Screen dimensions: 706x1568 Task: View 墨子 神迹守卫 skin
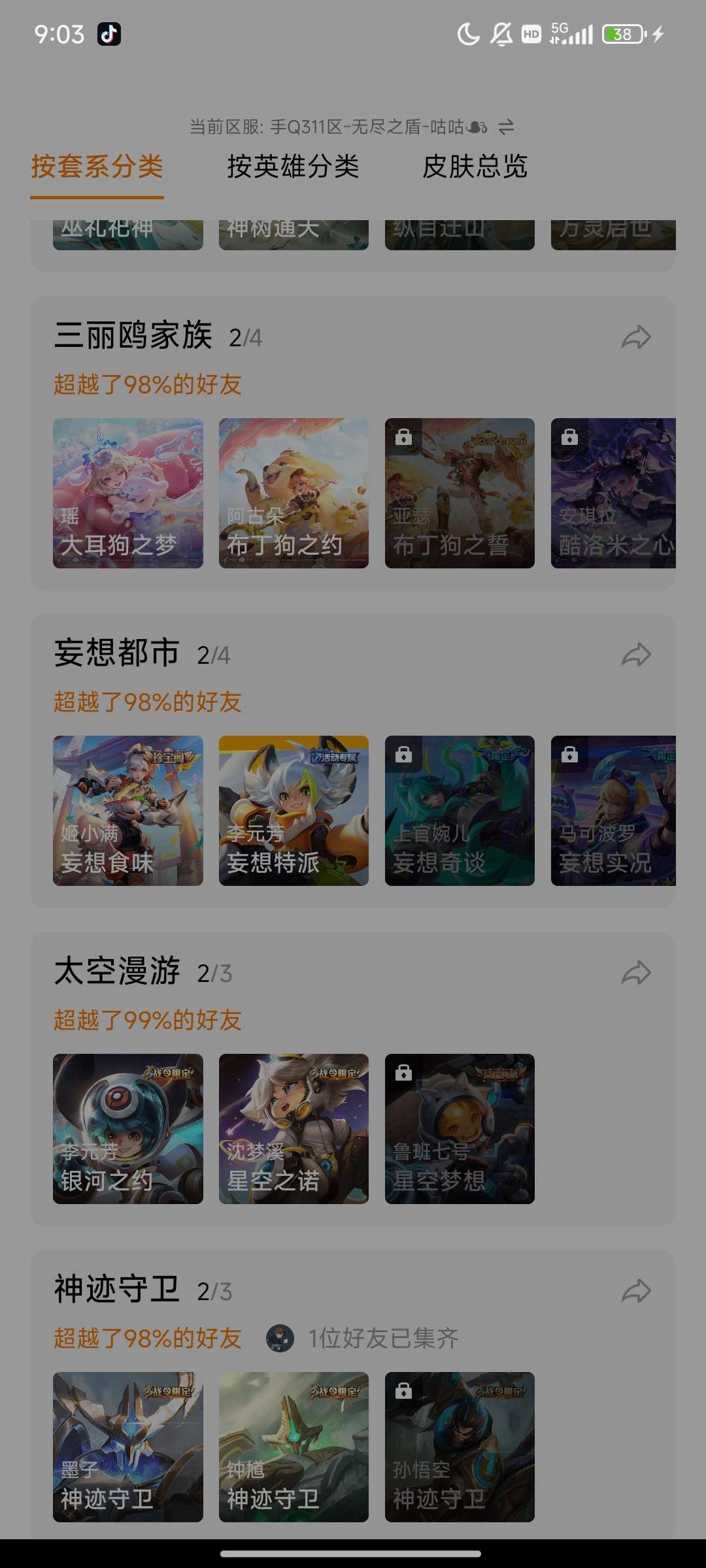click(x=128, y=1447)
